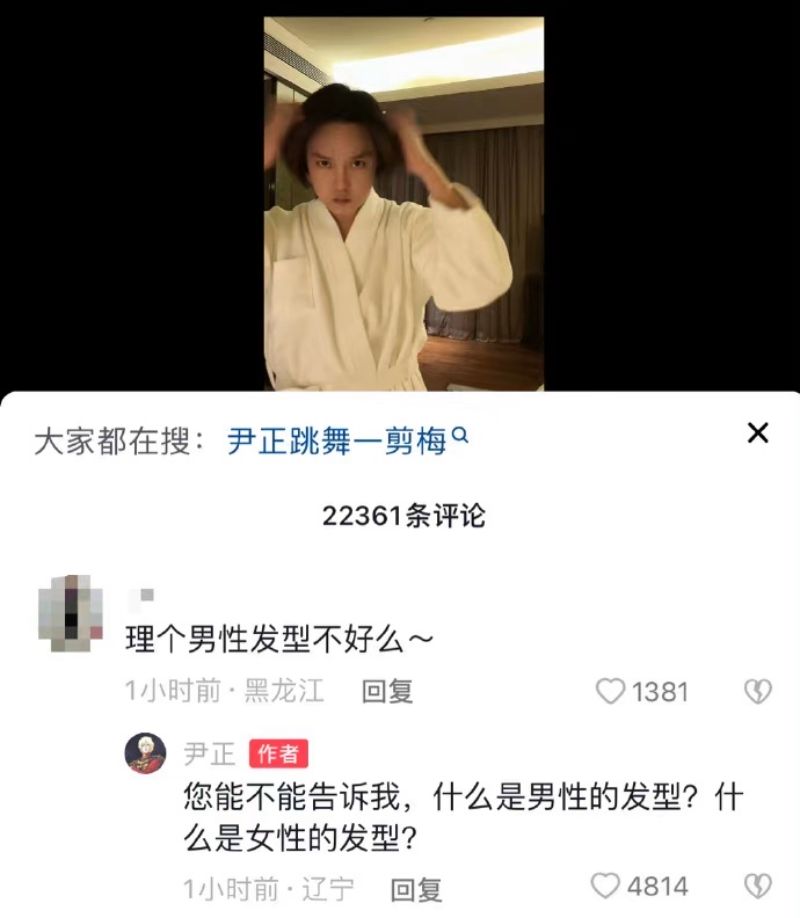Dislike 尹正's author reply
The height and width of the screenshot is (918, 800).
[x=757, y=885]
